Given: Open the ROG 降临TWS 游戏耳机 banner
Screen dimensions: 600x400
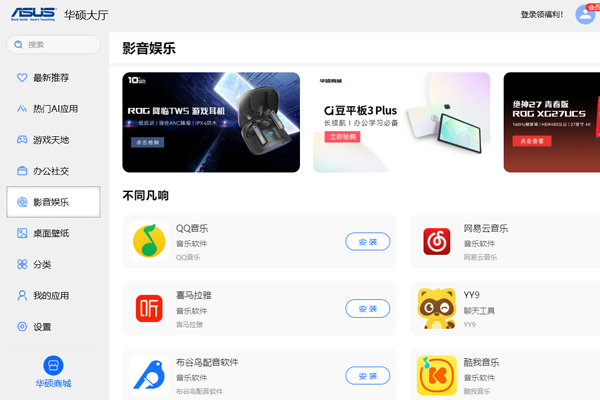Looking at the screenshot, I should pyautogui.click(x=211, y=122).
